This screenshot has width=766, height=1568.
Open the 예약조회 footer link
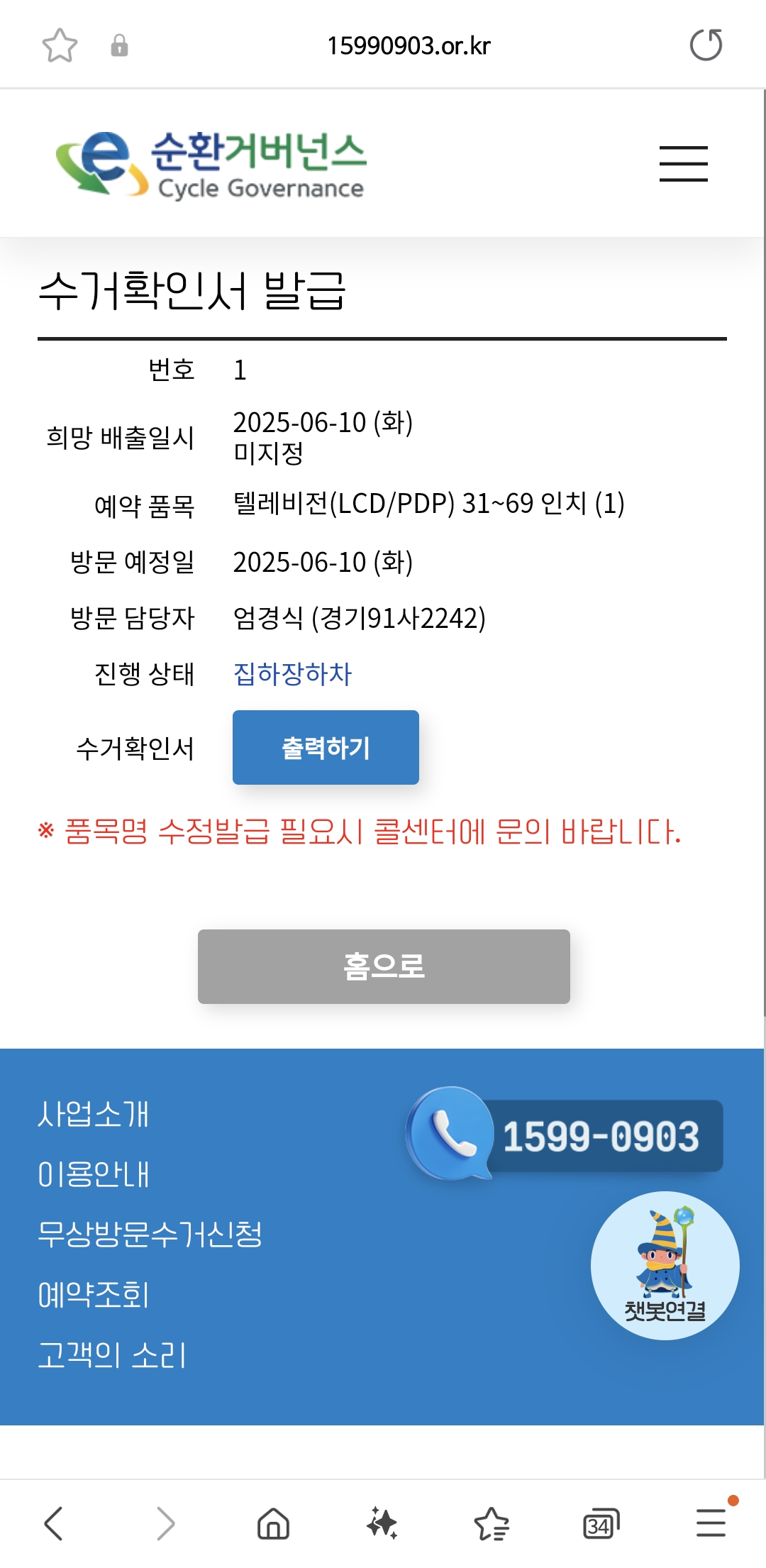[x=94, y=1295]
